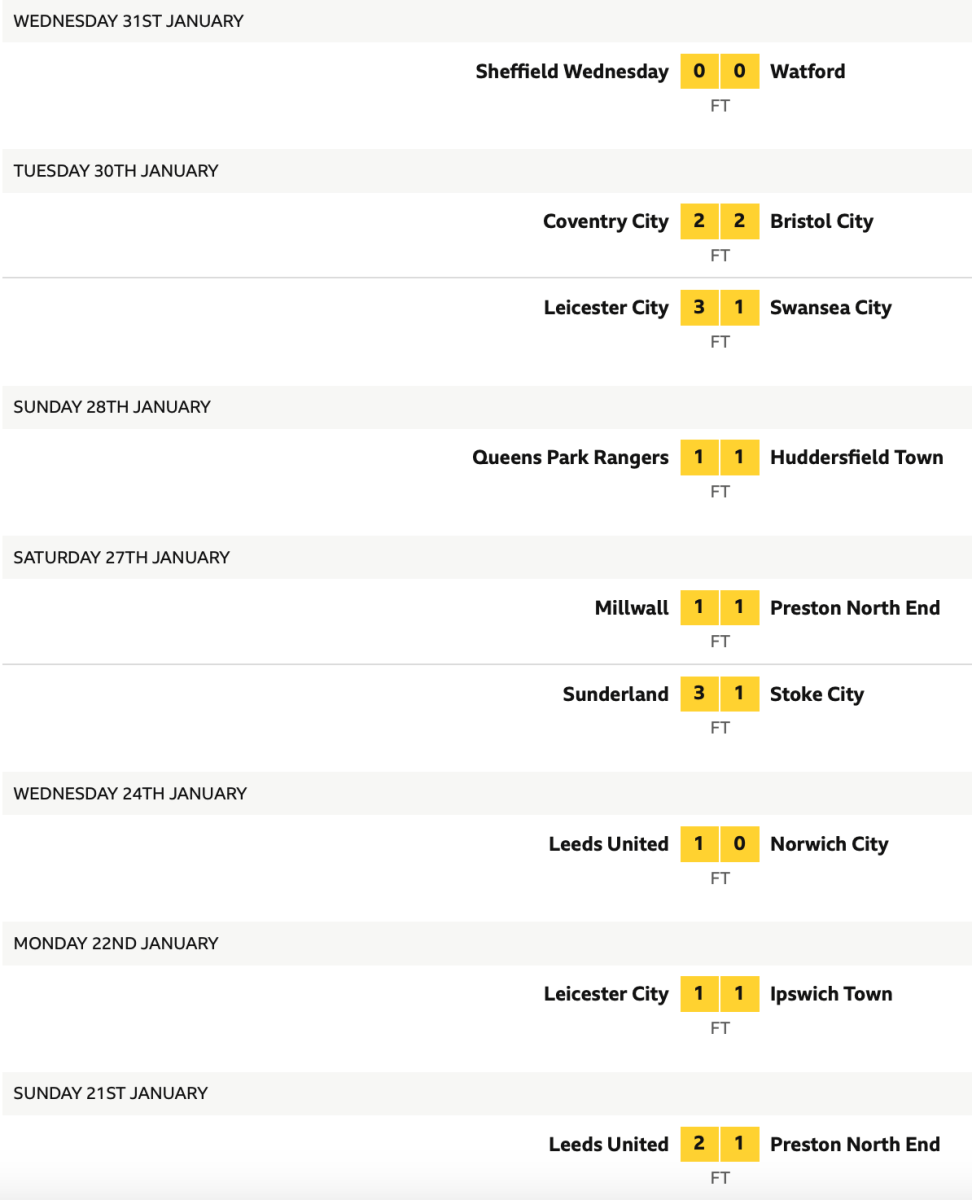Open Leicester City vs Swansea City match
This screenshot has height=1200, width=972.
[719, 308]
